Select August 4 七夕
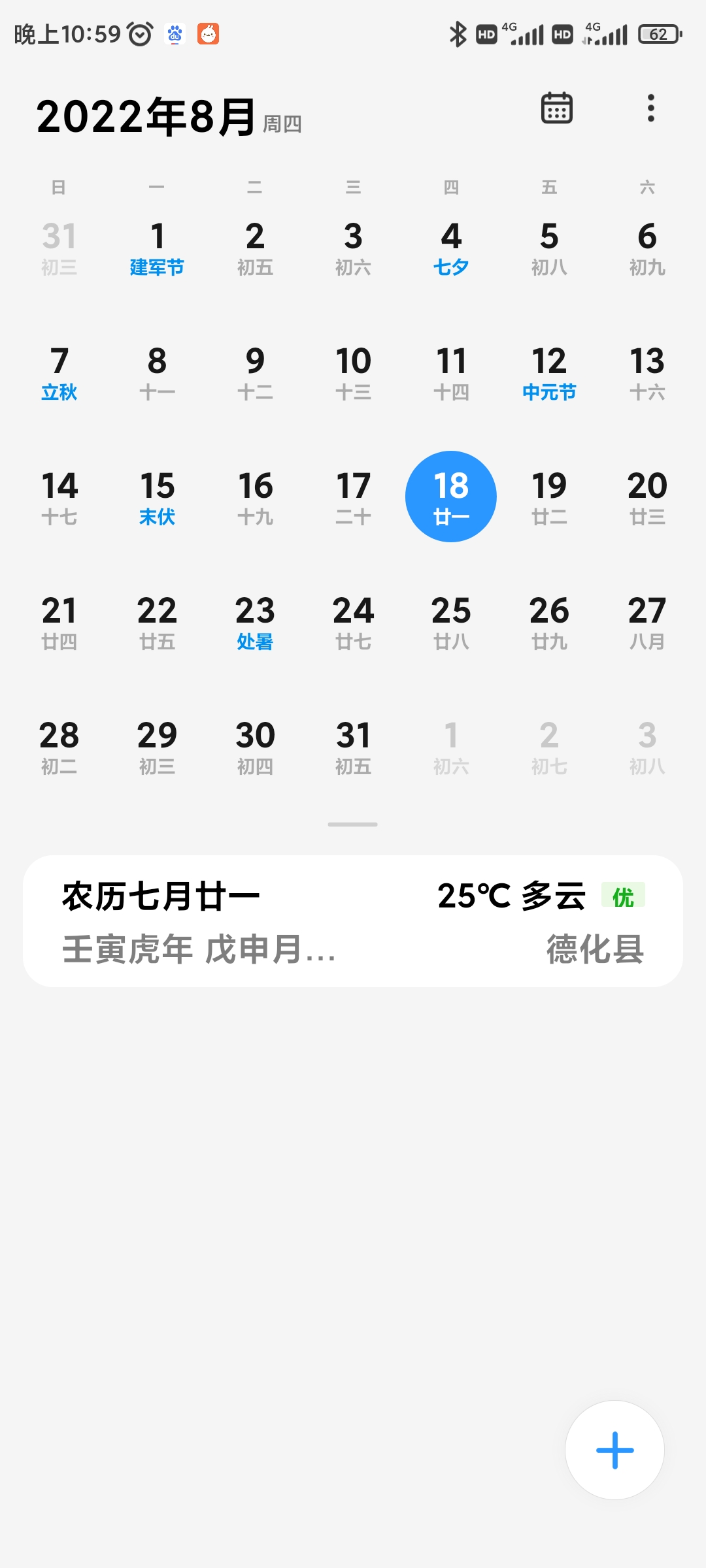Viewport: 706px width, 1568px height. point(451,248)
